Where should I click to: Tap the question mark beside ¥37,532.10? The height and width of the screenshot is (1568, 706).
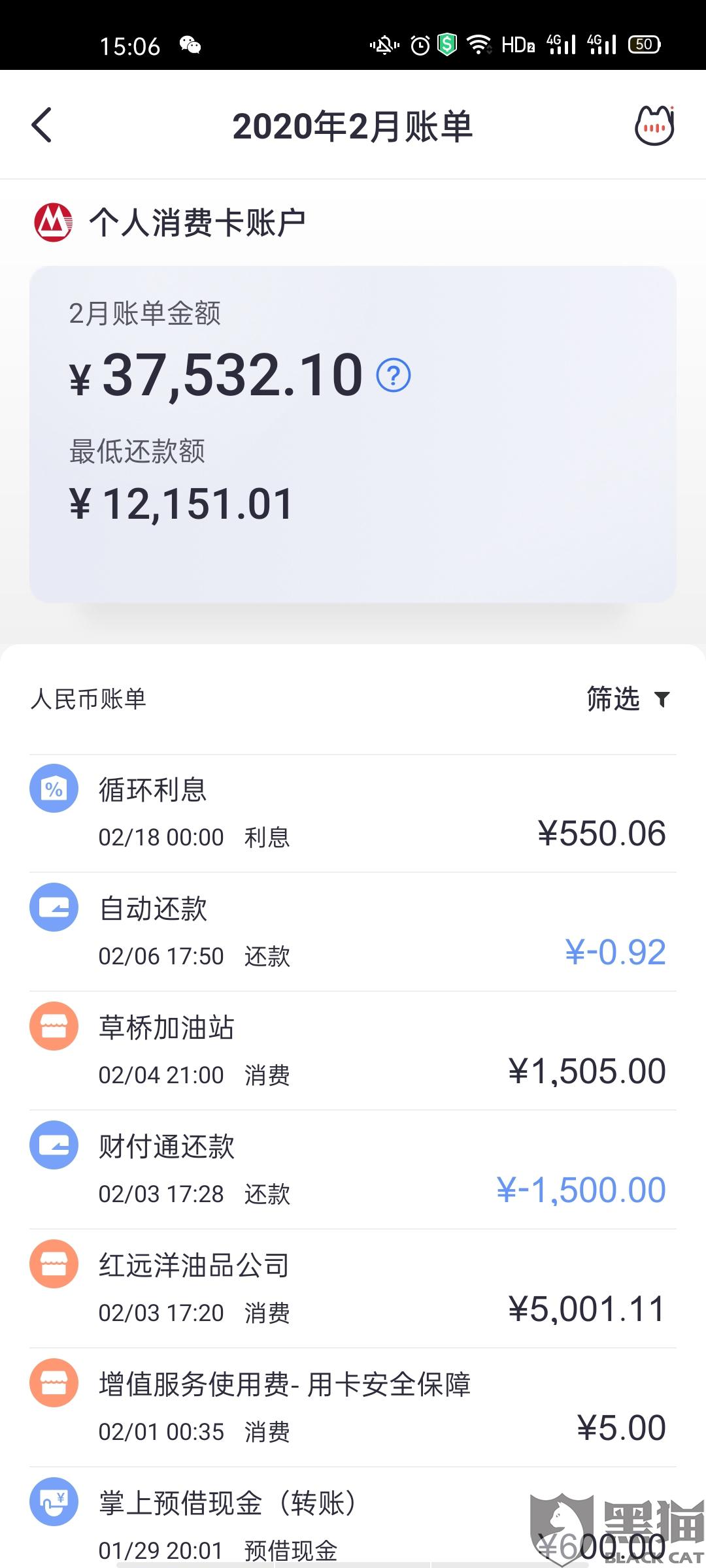click(394, 375)
